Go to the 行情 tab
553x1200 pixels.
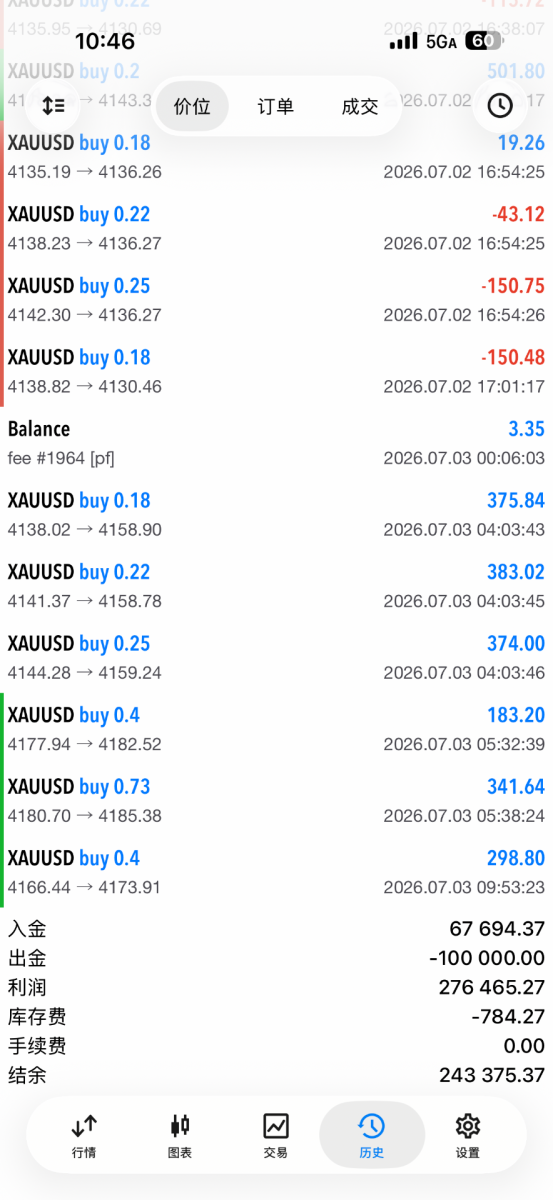(85, 1136)
